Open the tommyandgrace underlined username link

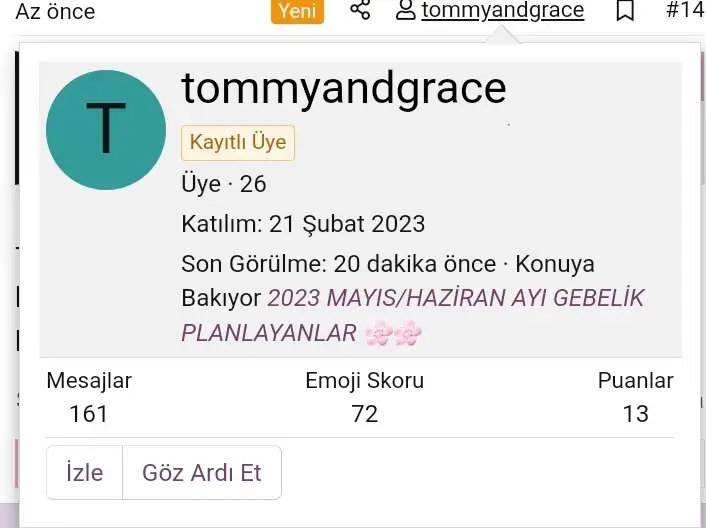click(502, 11)
